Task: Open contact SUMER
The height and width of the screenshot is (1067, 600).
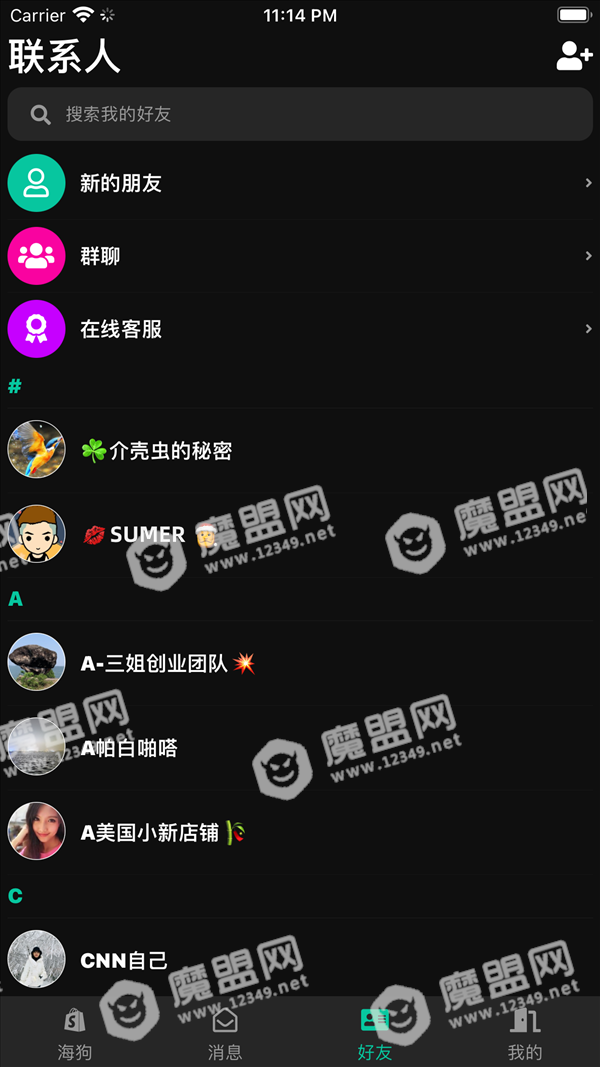Action: pos(300,535)
